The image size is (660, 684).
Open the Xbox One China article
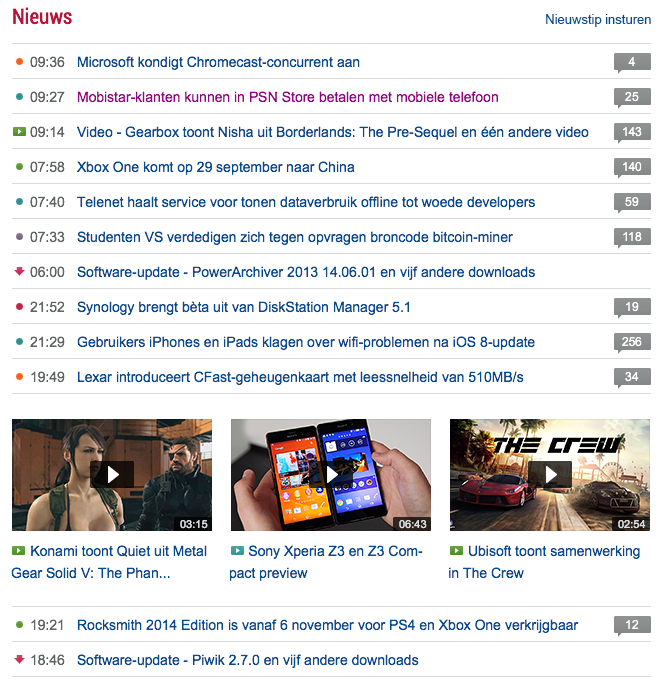(x=215, y=167)
